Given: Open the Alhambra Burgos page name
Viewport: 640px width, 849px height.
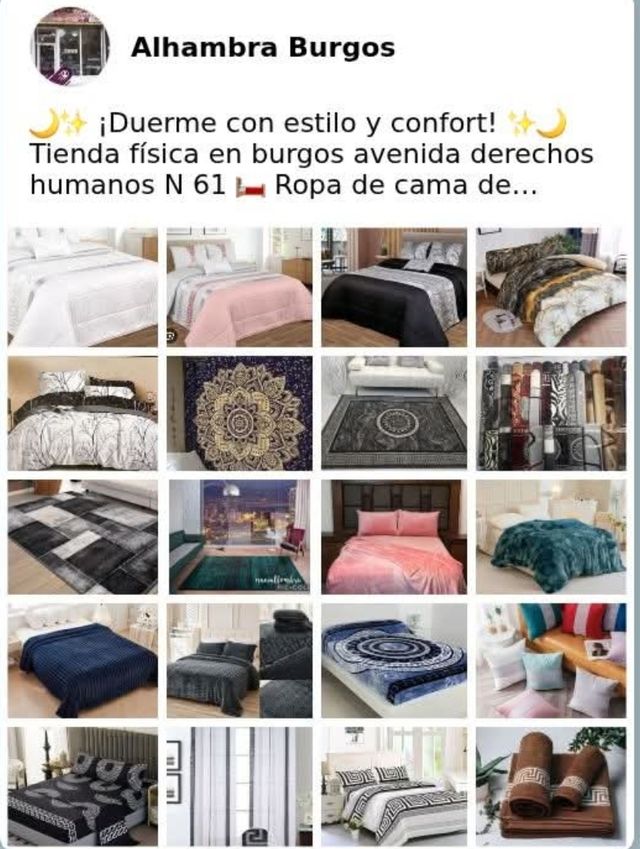Looking at the screenshot, I should tap(262, 47).
